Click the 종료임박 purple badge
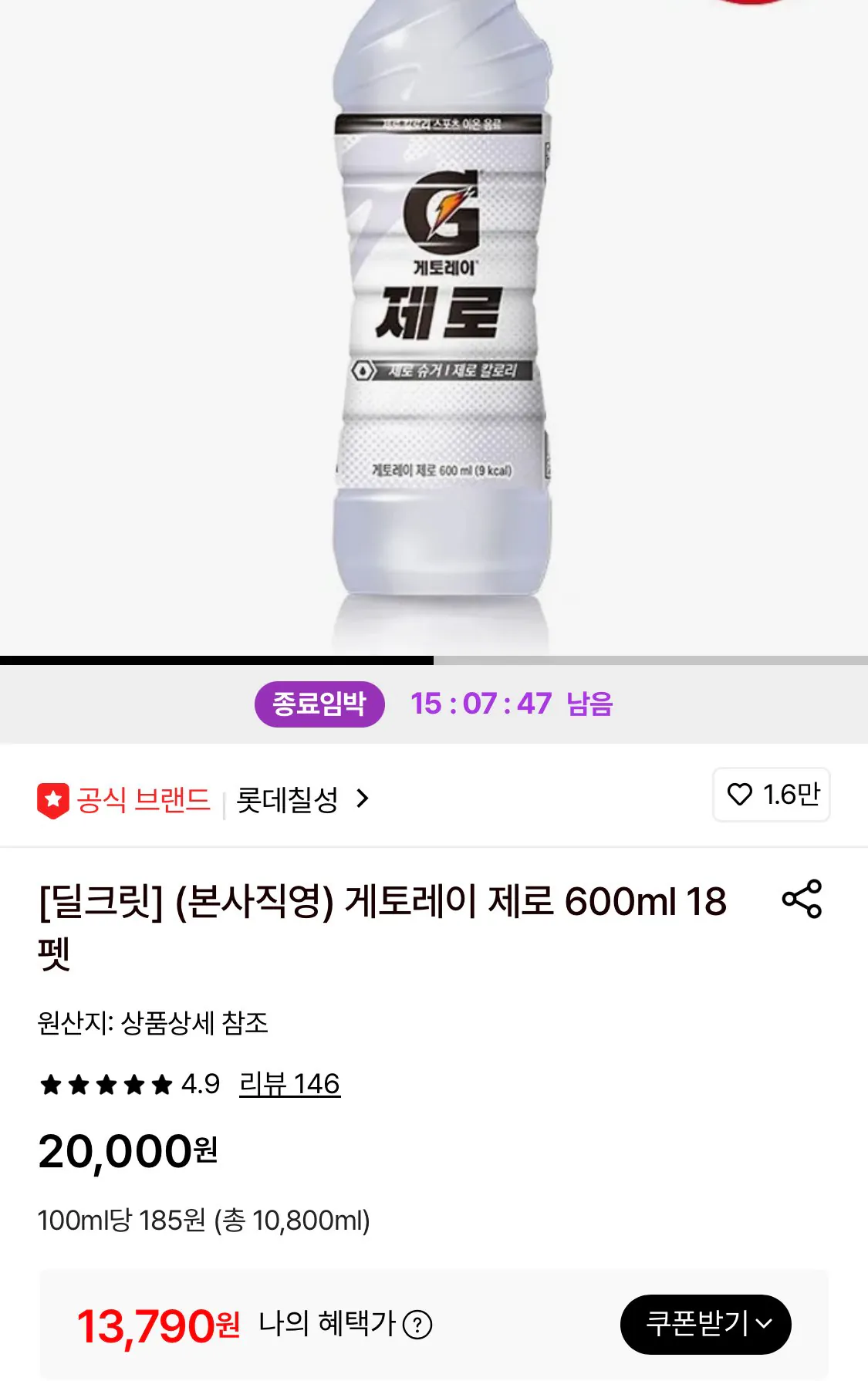 [x=320, y=704]
